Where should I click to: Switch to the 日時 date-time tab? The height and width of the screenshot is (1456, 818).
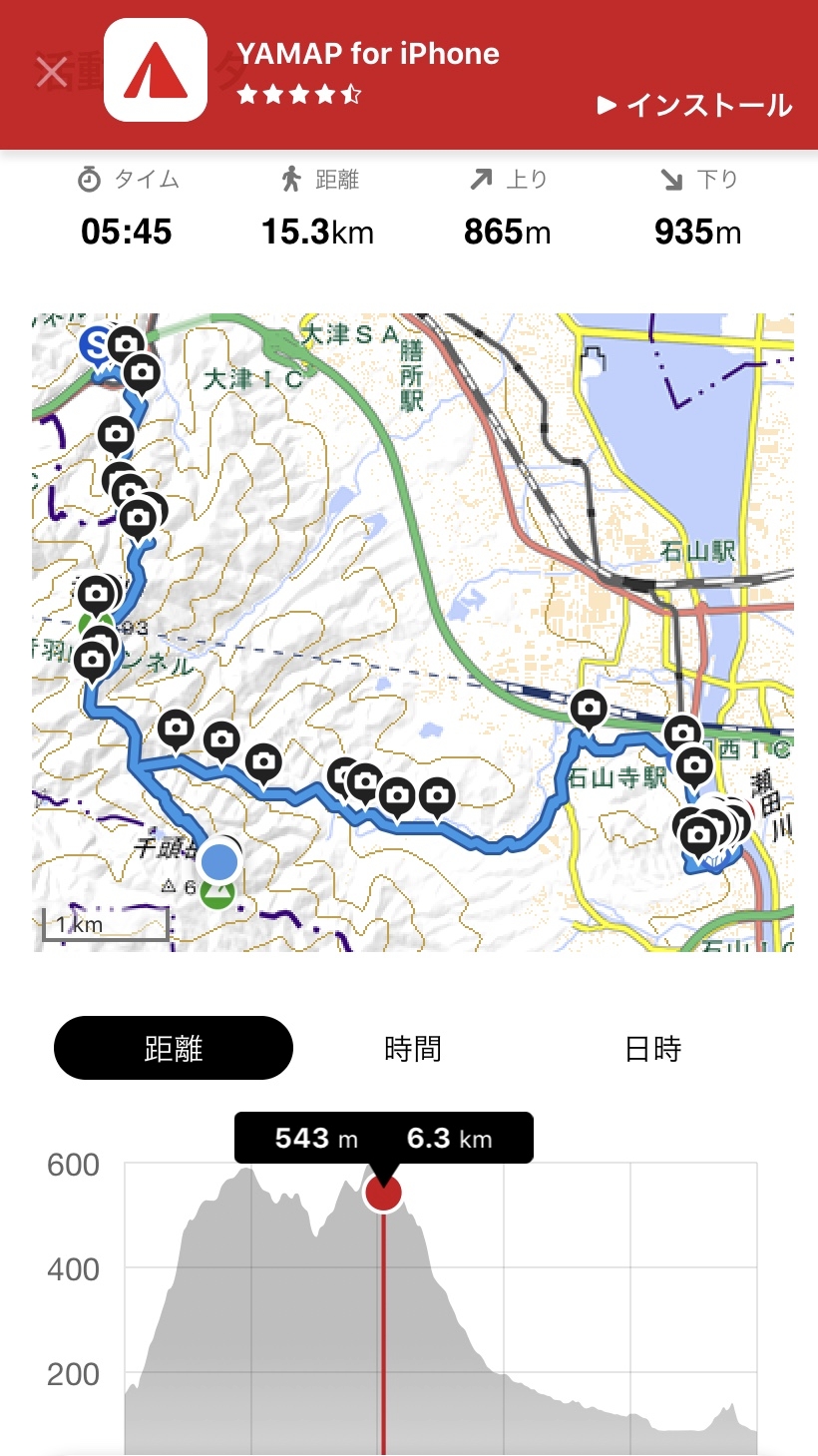652,1048
